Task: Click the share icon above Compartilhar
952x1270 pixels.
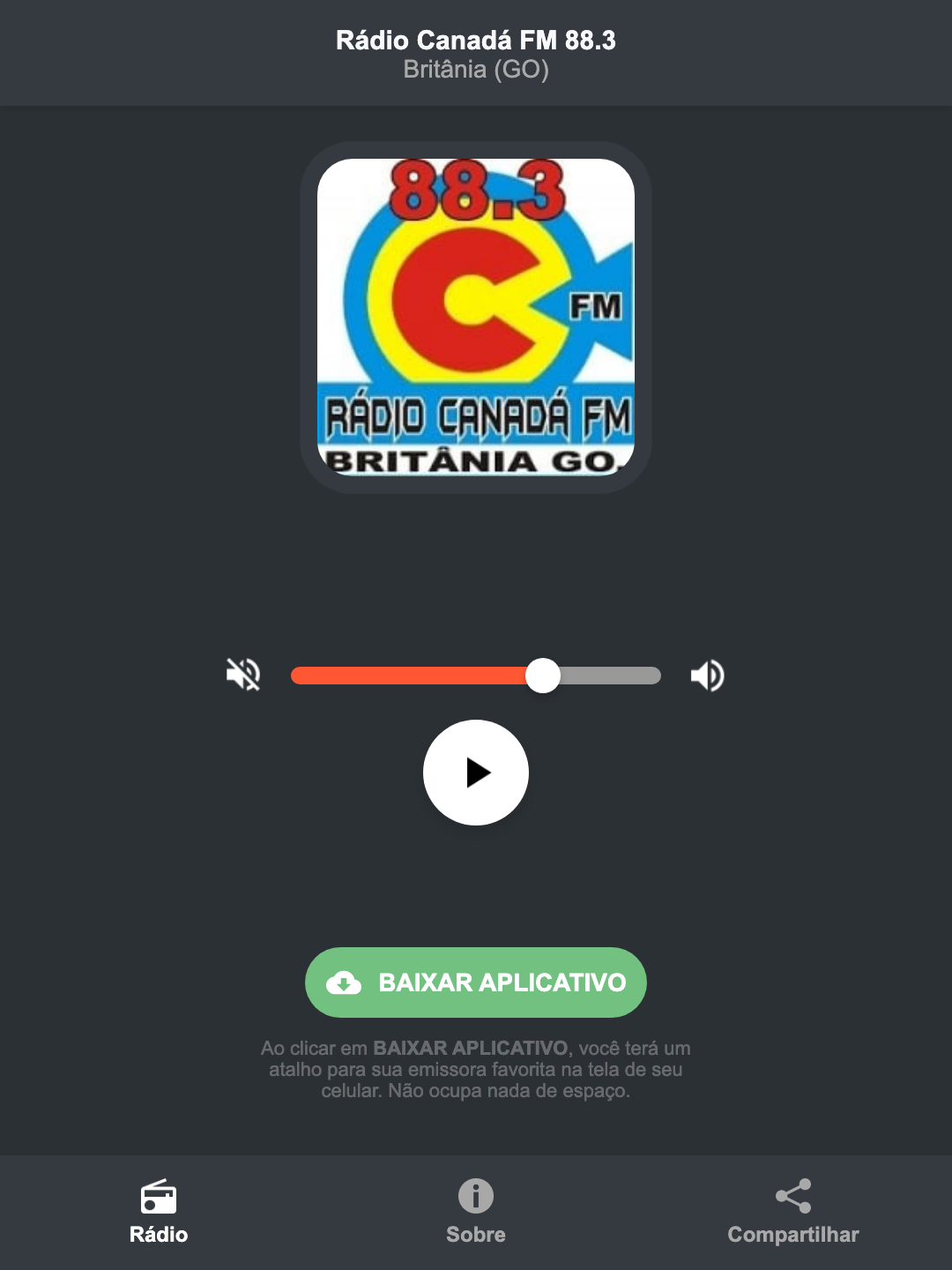Action: [792, 1195]
